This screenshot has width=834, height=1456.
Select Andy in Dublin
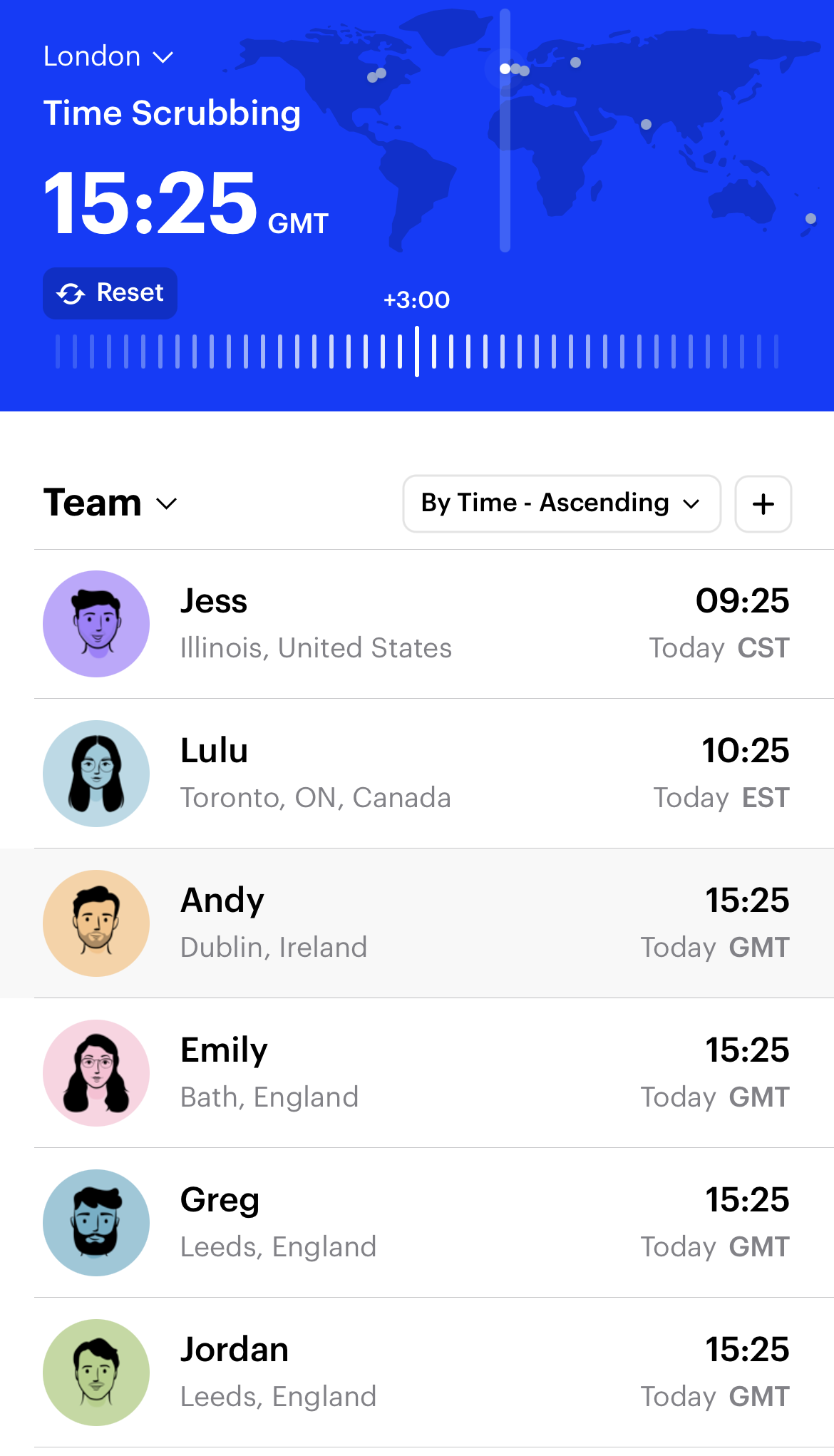tap(417, 923)
